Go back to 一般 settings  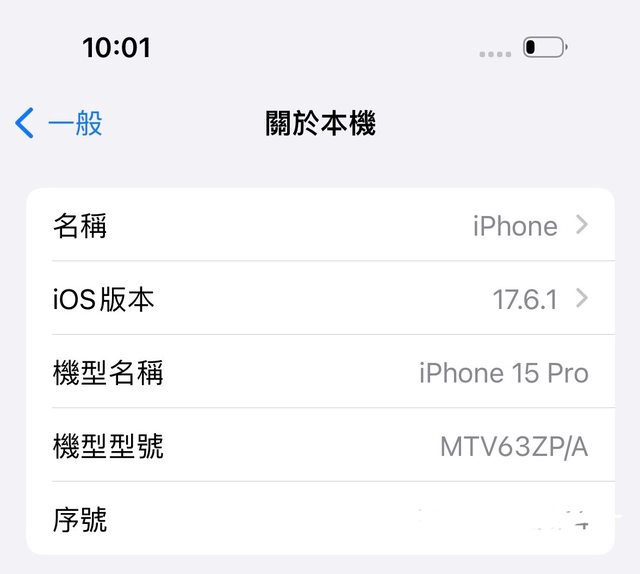click(x=60, y=124)
